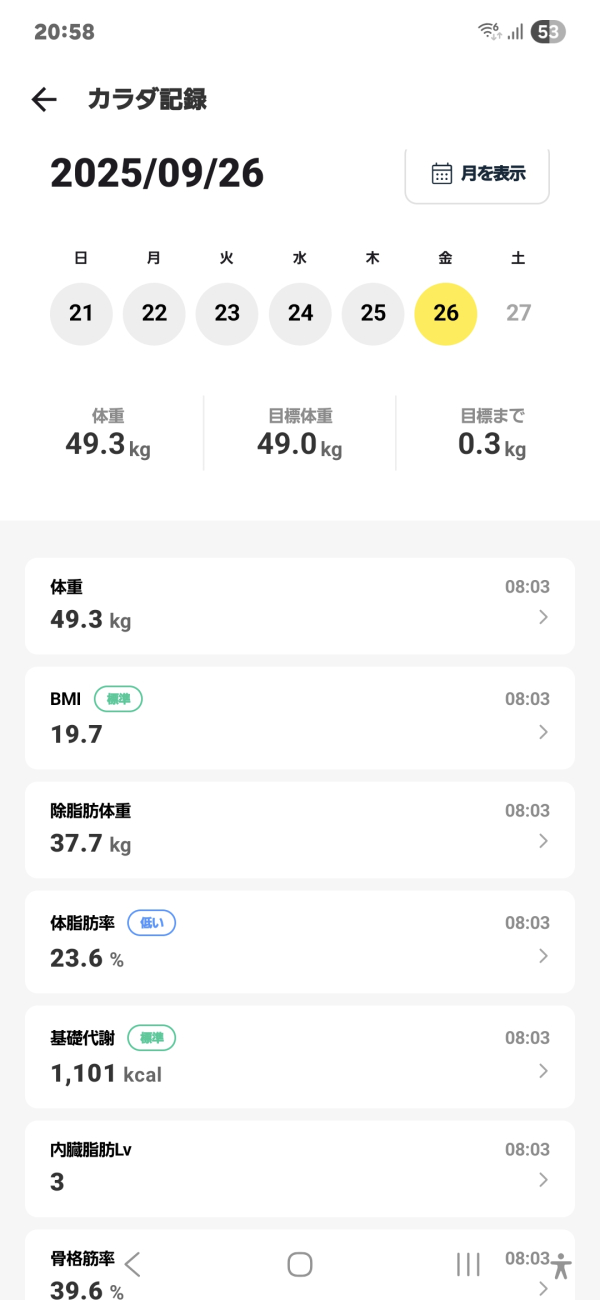This screenshot has width=600, height=1300.
Task: Open the BMI 19.7 card
Action: 300,718
